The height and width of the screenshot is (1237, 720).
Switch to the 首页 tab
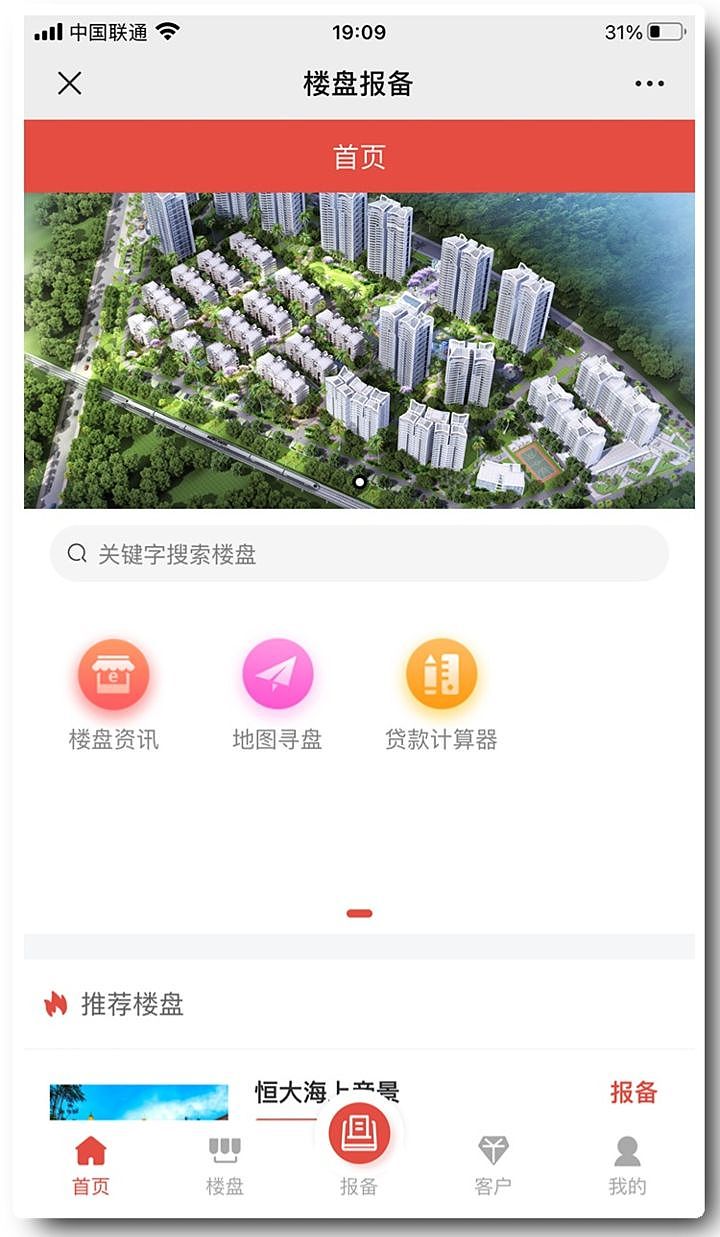[x=91, y=1165]
